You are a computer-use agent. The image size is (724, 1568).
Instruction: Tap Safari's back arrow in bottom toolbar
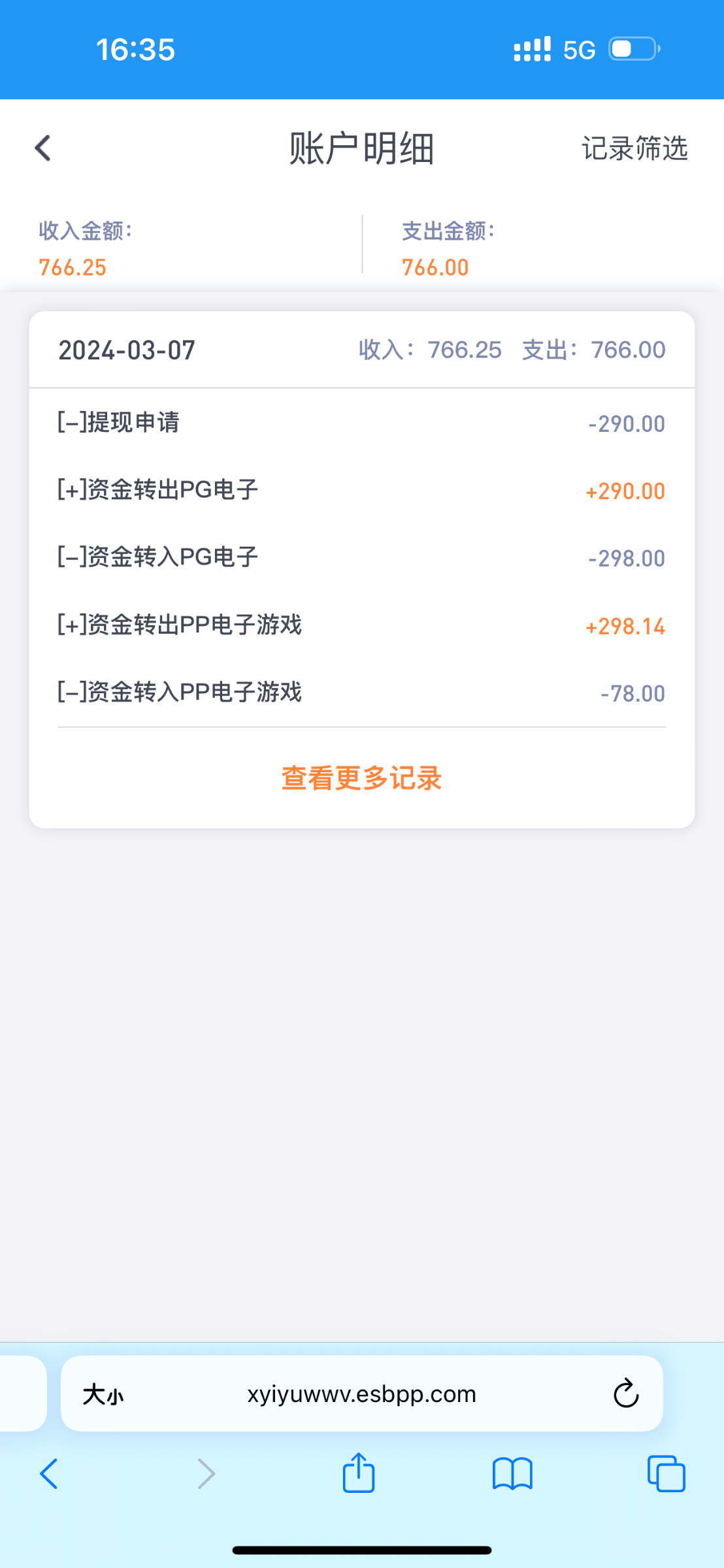coord(49,1474)
